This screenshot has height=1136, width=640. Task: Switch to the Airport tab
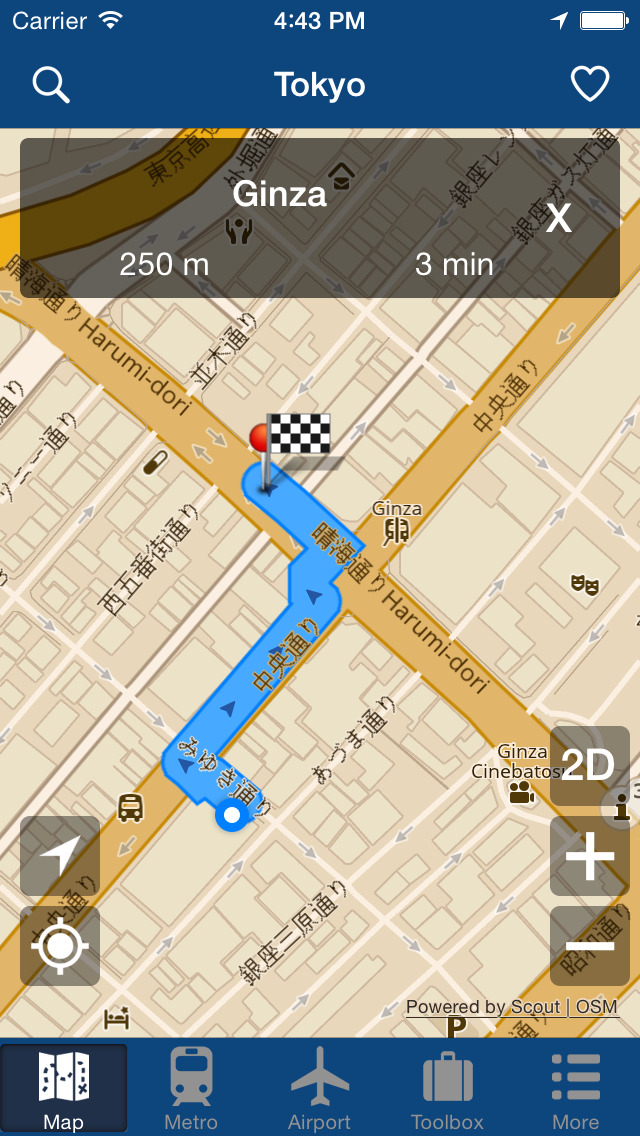pos(319,1088)
